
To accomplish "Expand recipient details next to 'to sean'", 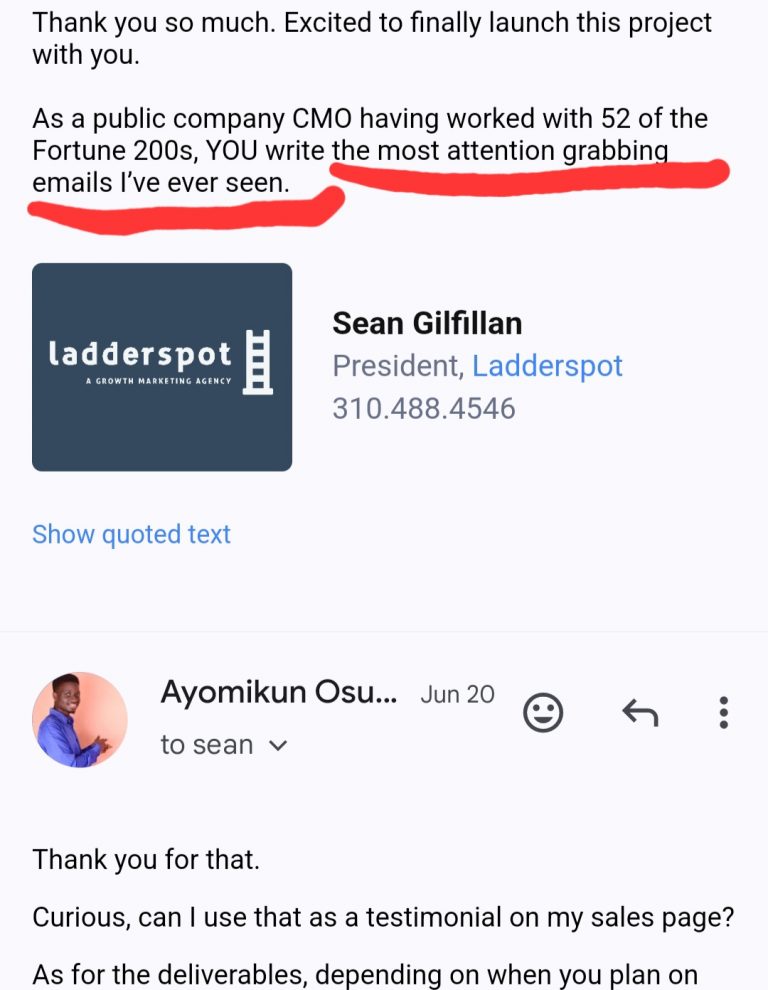I will 279,745.
